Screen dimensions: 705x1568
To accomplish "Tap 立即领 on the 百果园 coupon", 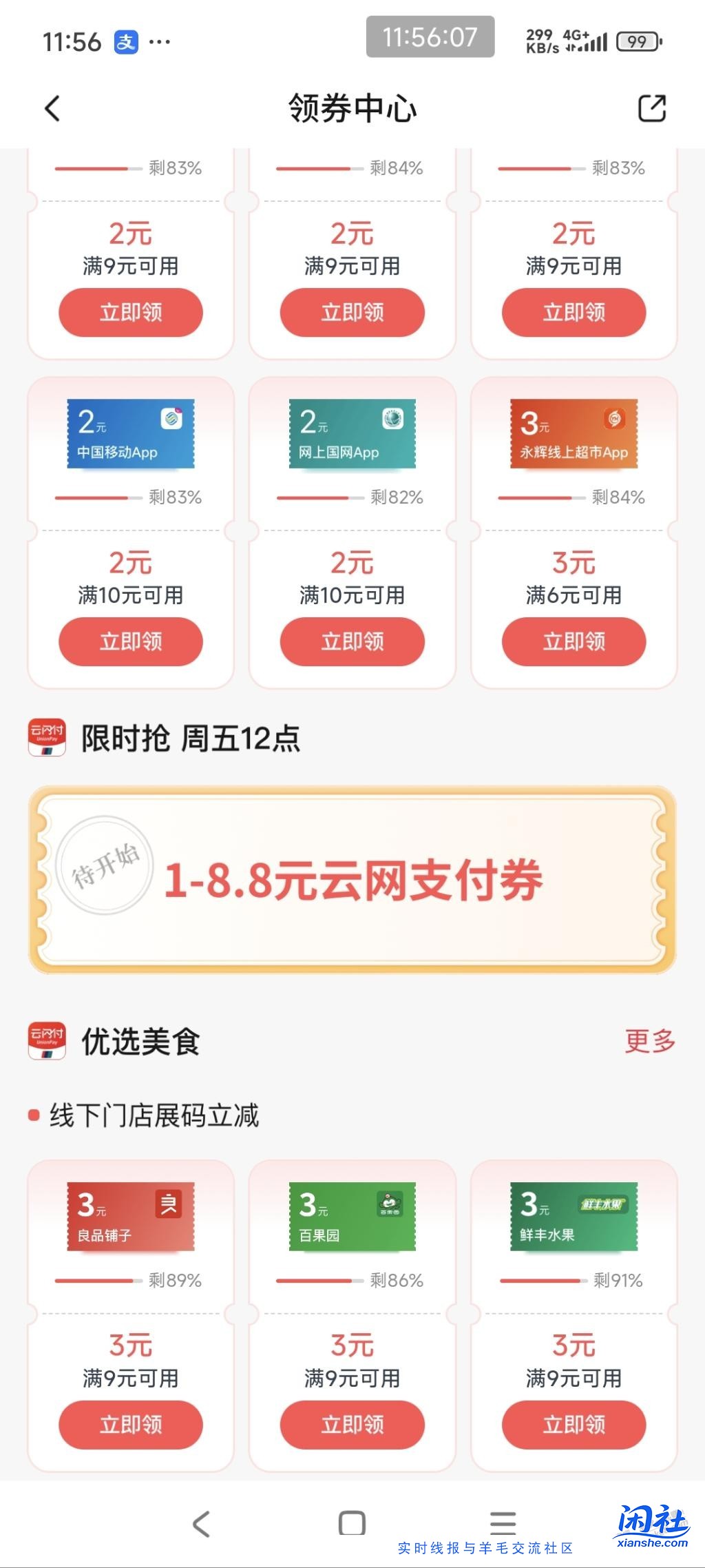I will pos(352,1425).
